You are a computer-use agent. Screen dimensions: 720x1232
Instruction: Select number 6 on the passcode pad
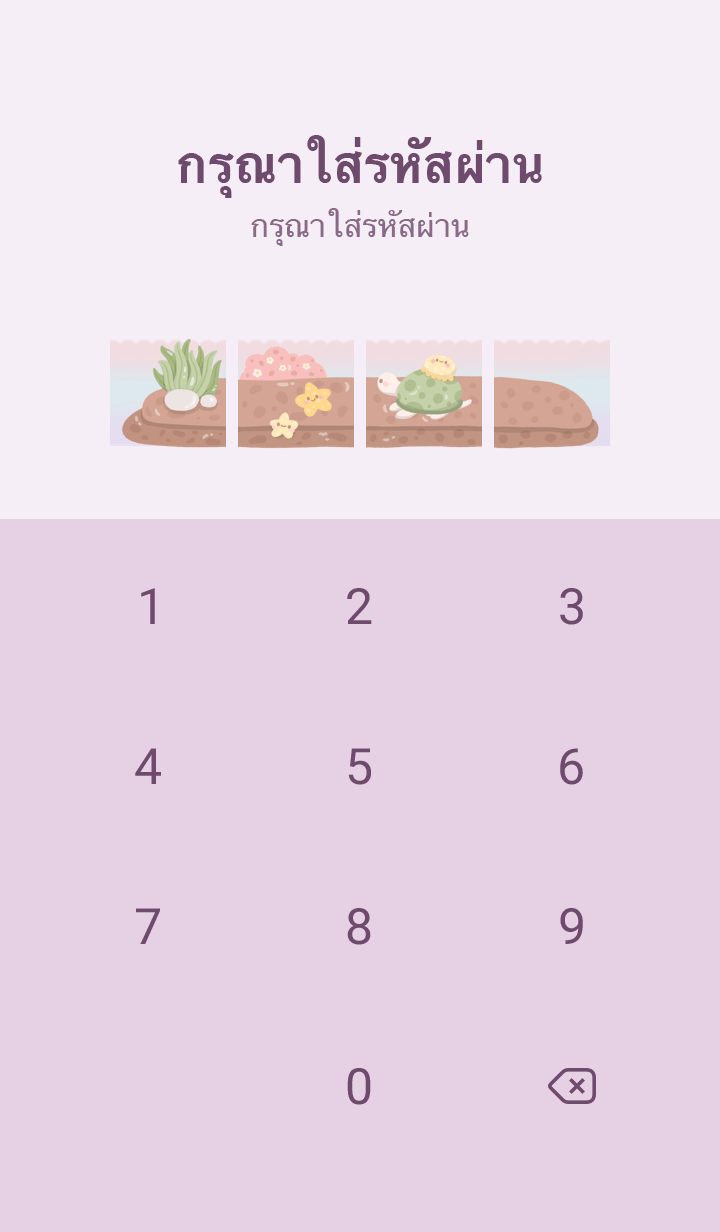pyautogui.click(x=571, y=767)
